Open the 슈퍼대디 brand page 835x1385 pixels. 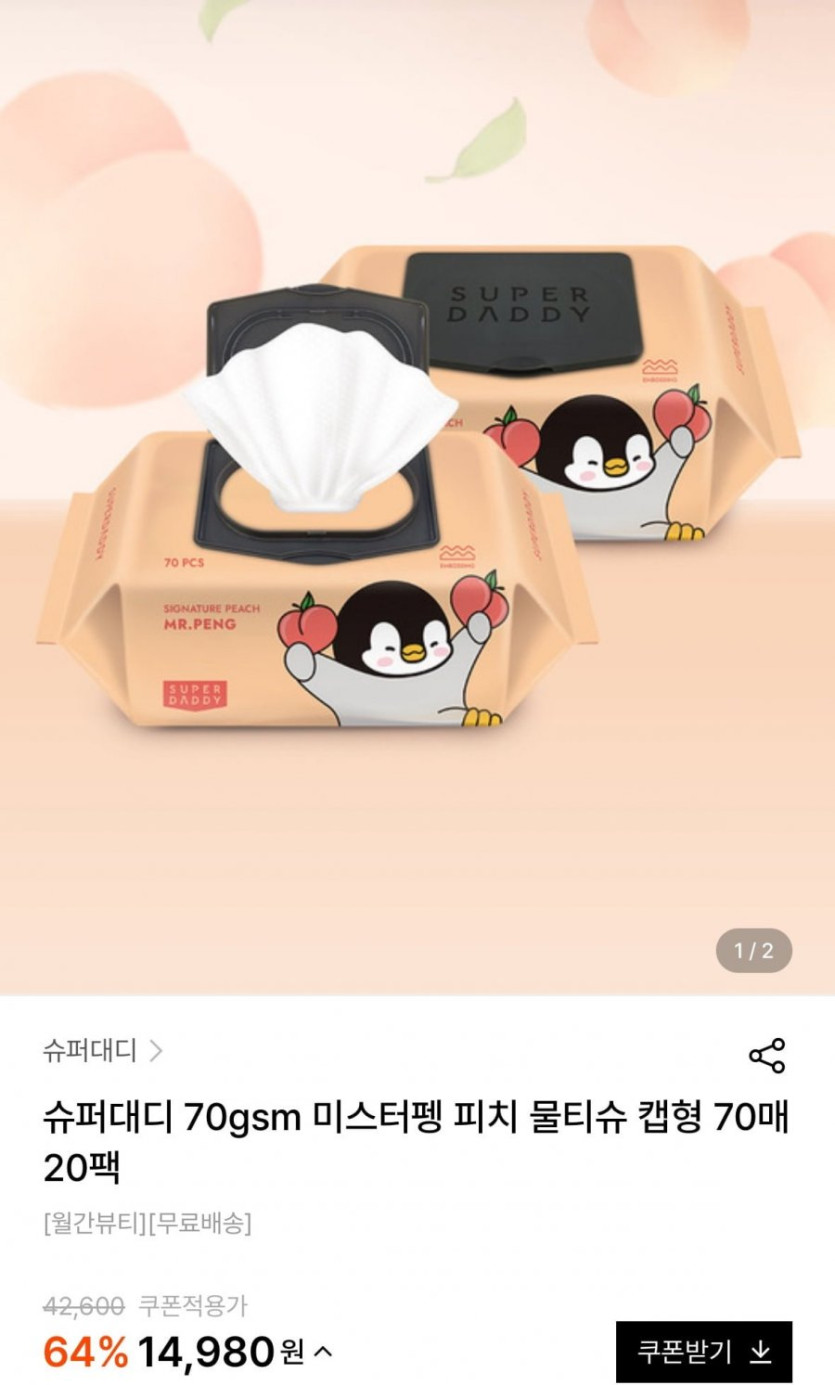102,1051
